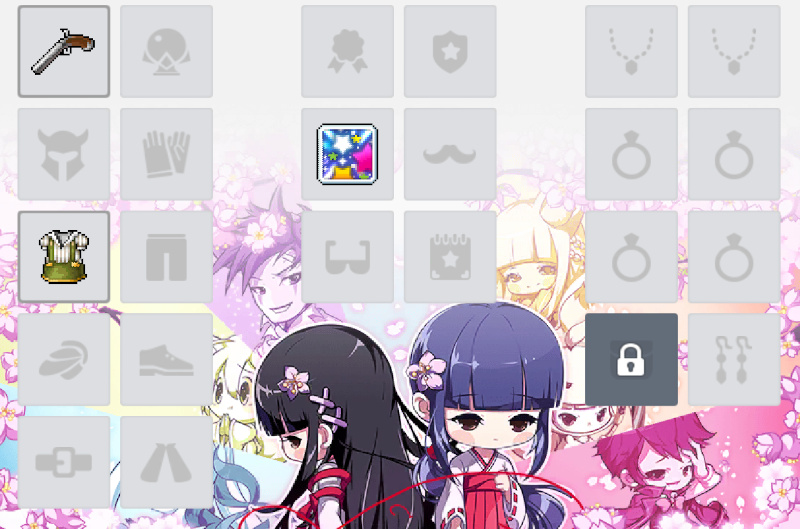Select the mustache face accessory slot
The width and height of the screenshot is (800, 529).
pyautogui.click(x=450, y=154)
